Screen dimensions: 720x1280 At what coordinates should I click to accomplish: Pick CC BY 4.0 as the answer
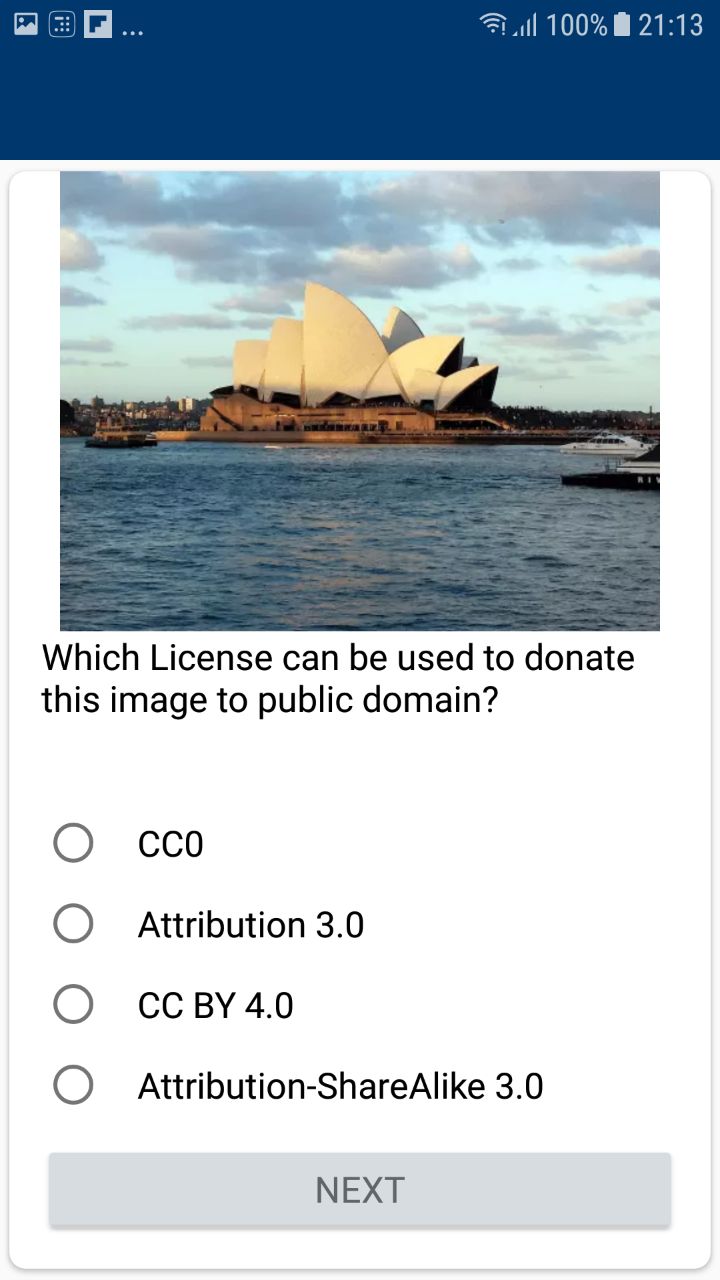74,1004
